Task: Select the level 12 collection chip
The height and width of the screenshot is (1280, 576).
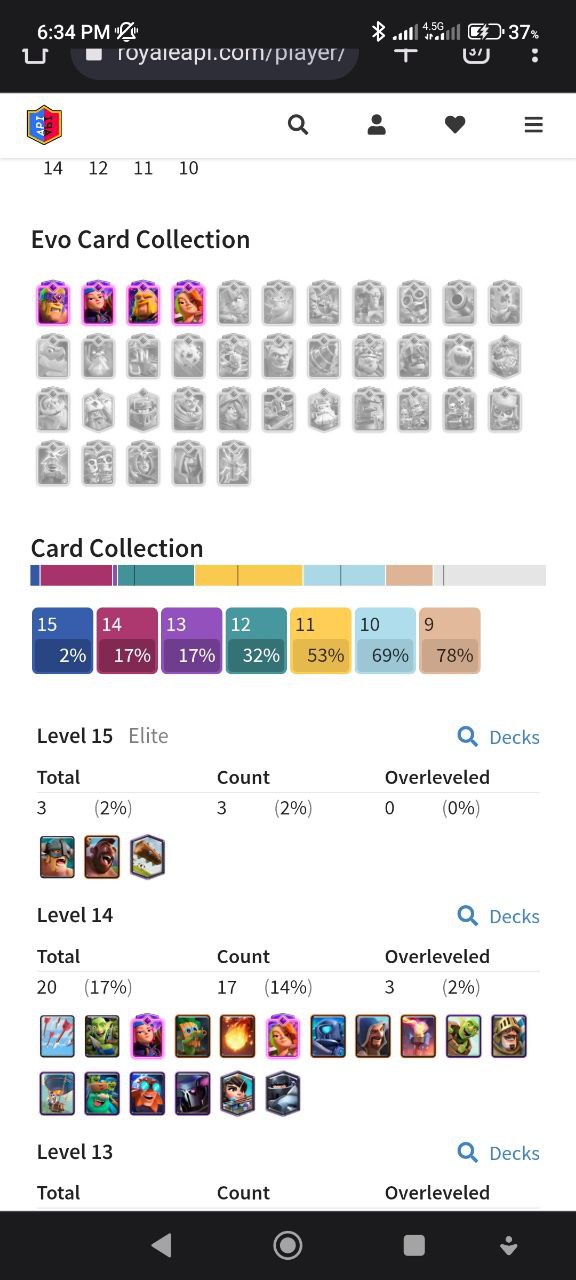Action: (256, 641)
